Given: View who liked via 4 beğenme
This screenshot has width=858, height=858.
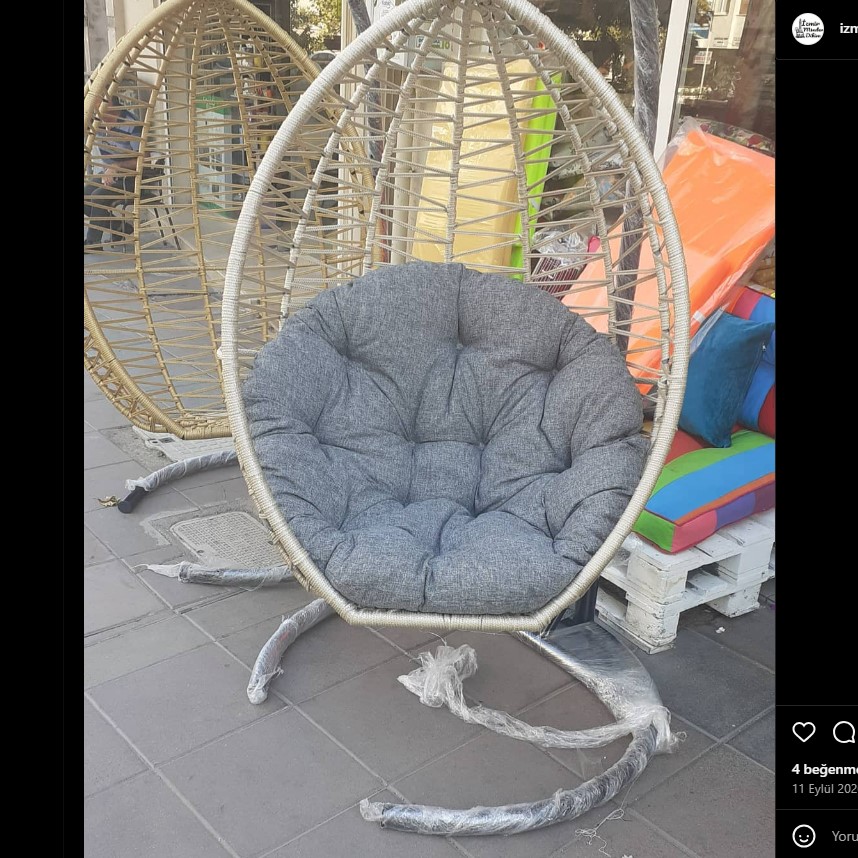Looking at the screenshot, I should pos(825,769).
